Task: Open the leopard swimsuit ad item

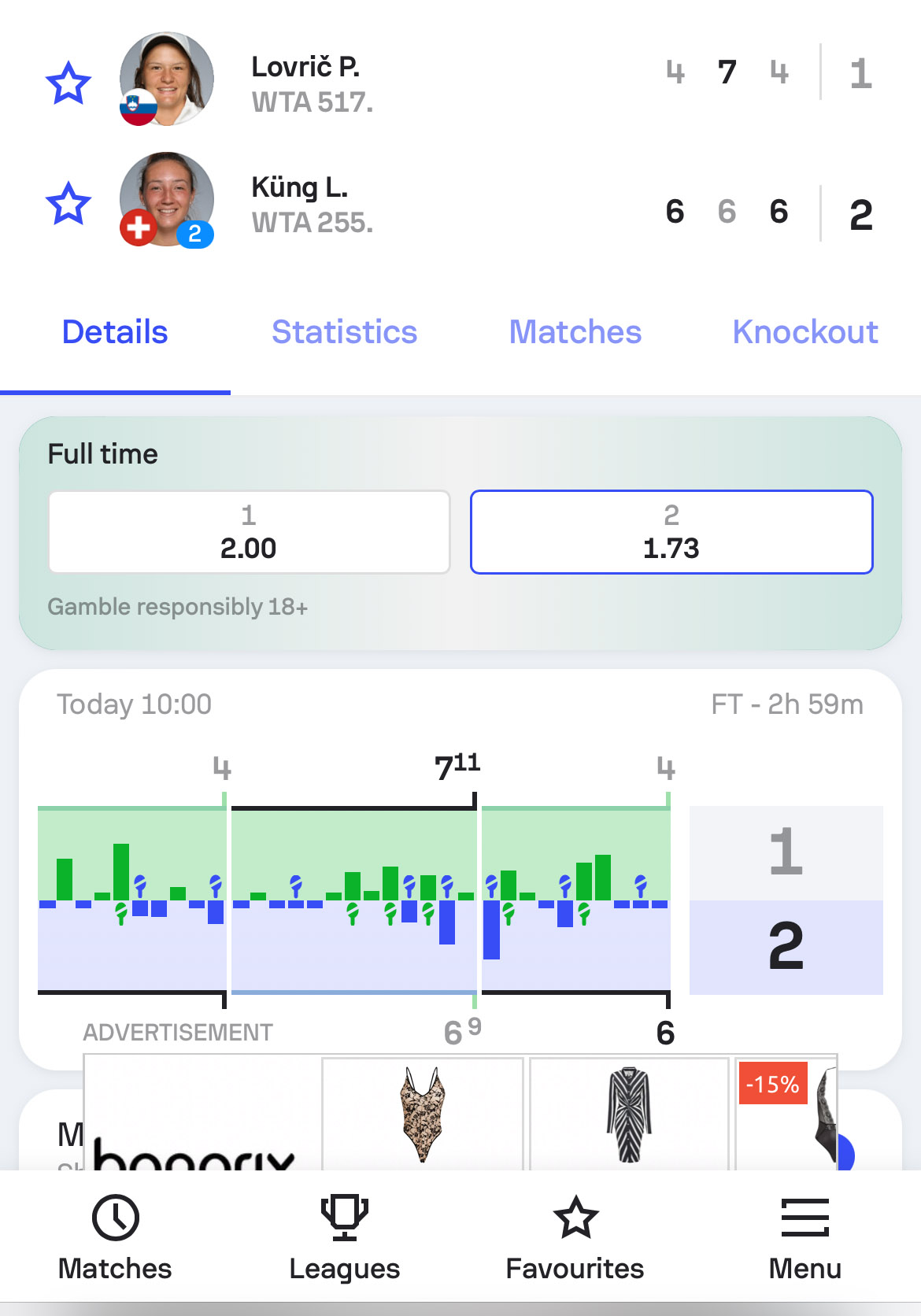Action: point(423,1113)
